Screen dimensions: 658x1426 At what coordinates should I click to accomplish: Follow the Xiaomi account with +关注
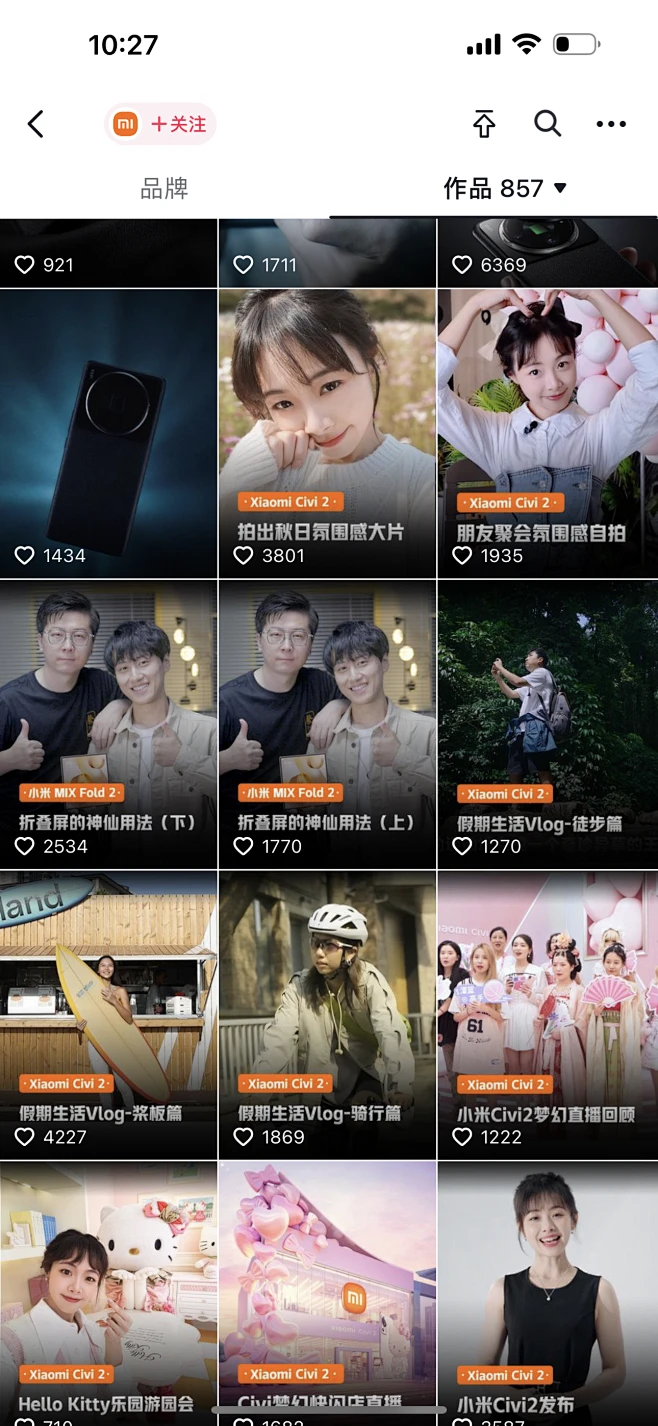click(x=161, y=124)
